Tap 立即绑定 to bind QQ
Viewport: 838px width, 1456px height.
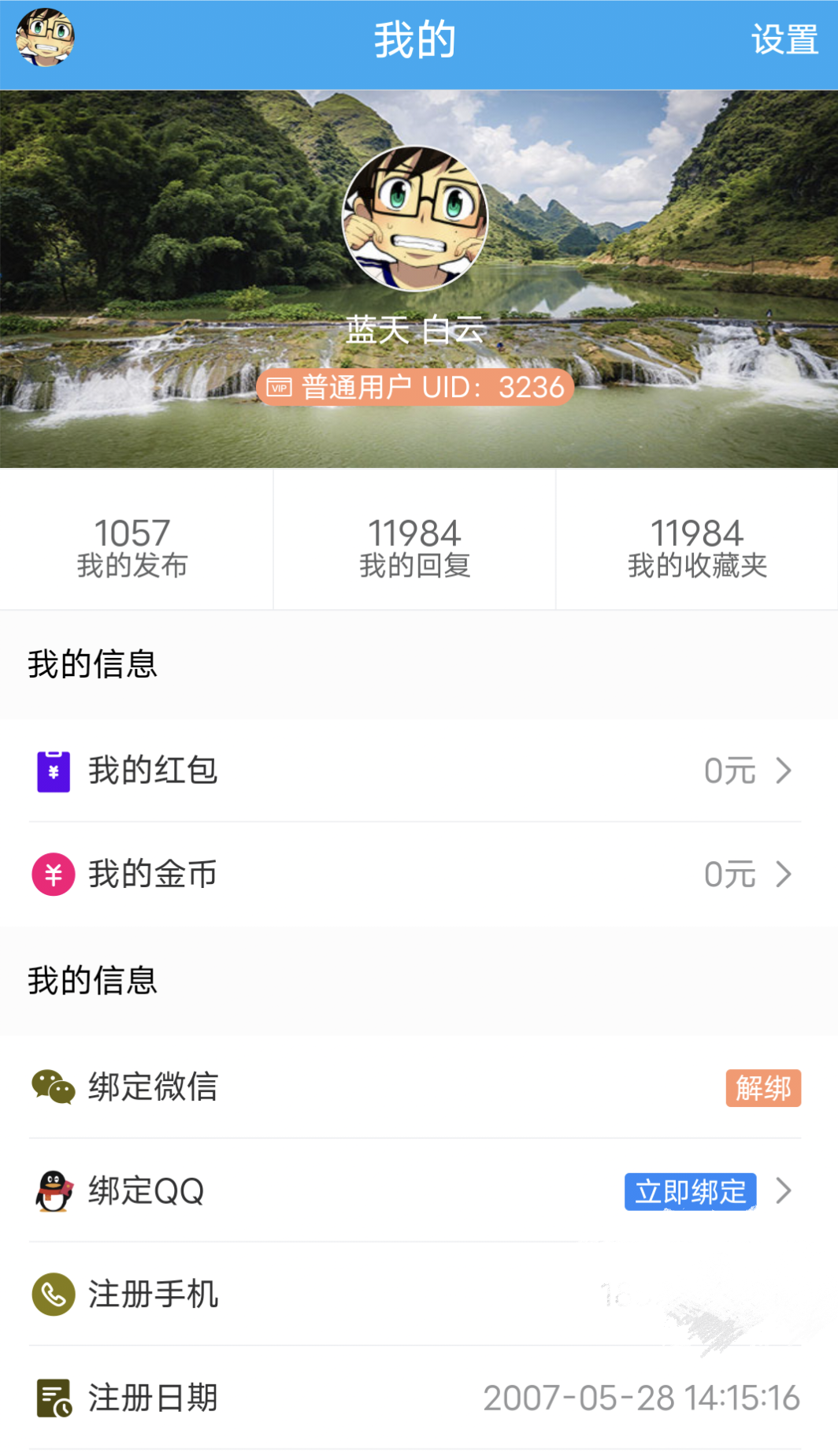[x=690, y=1191]
